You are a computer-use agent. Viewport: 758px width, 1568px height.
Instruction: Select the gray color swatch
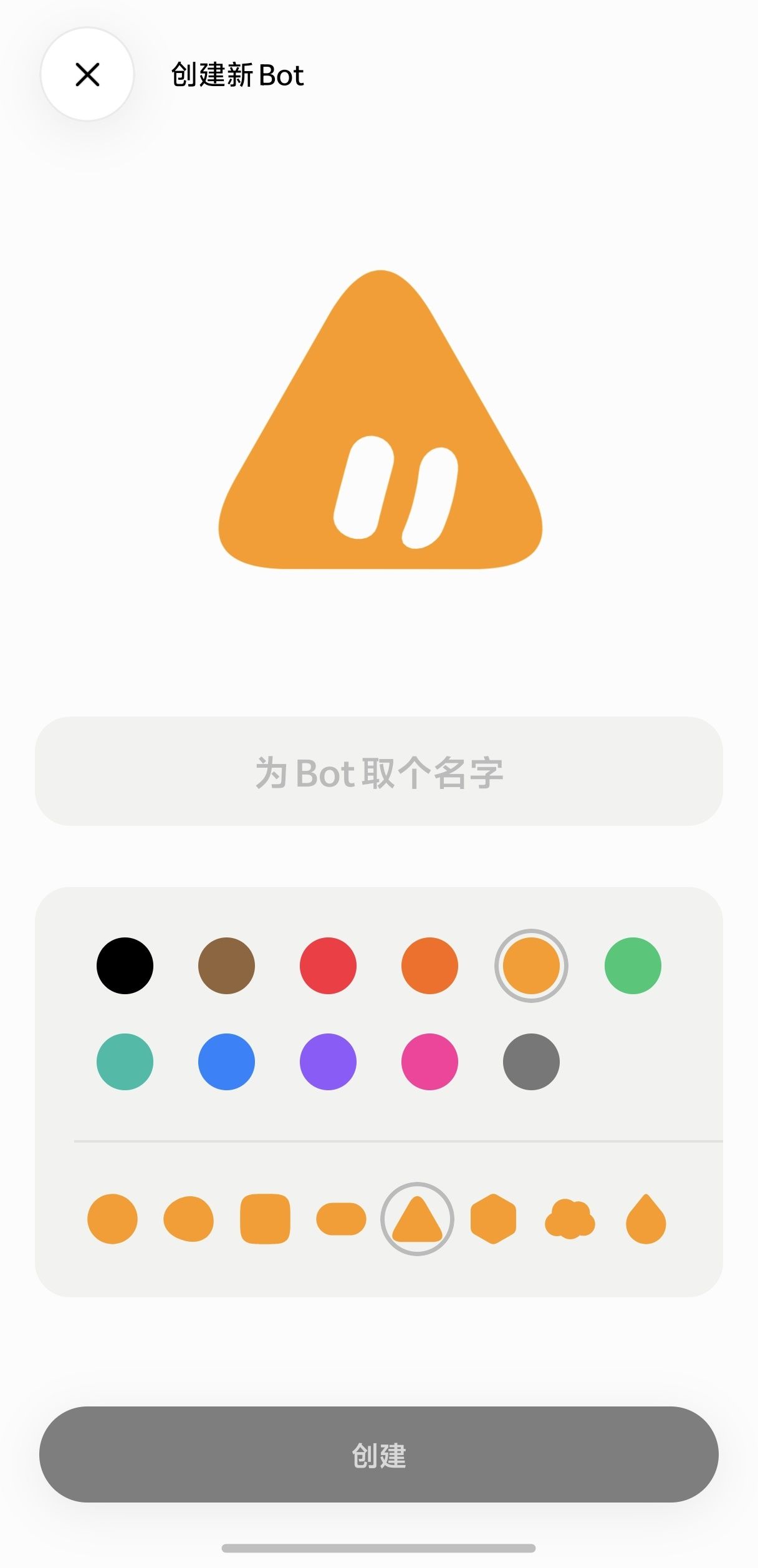point(531,1062)
